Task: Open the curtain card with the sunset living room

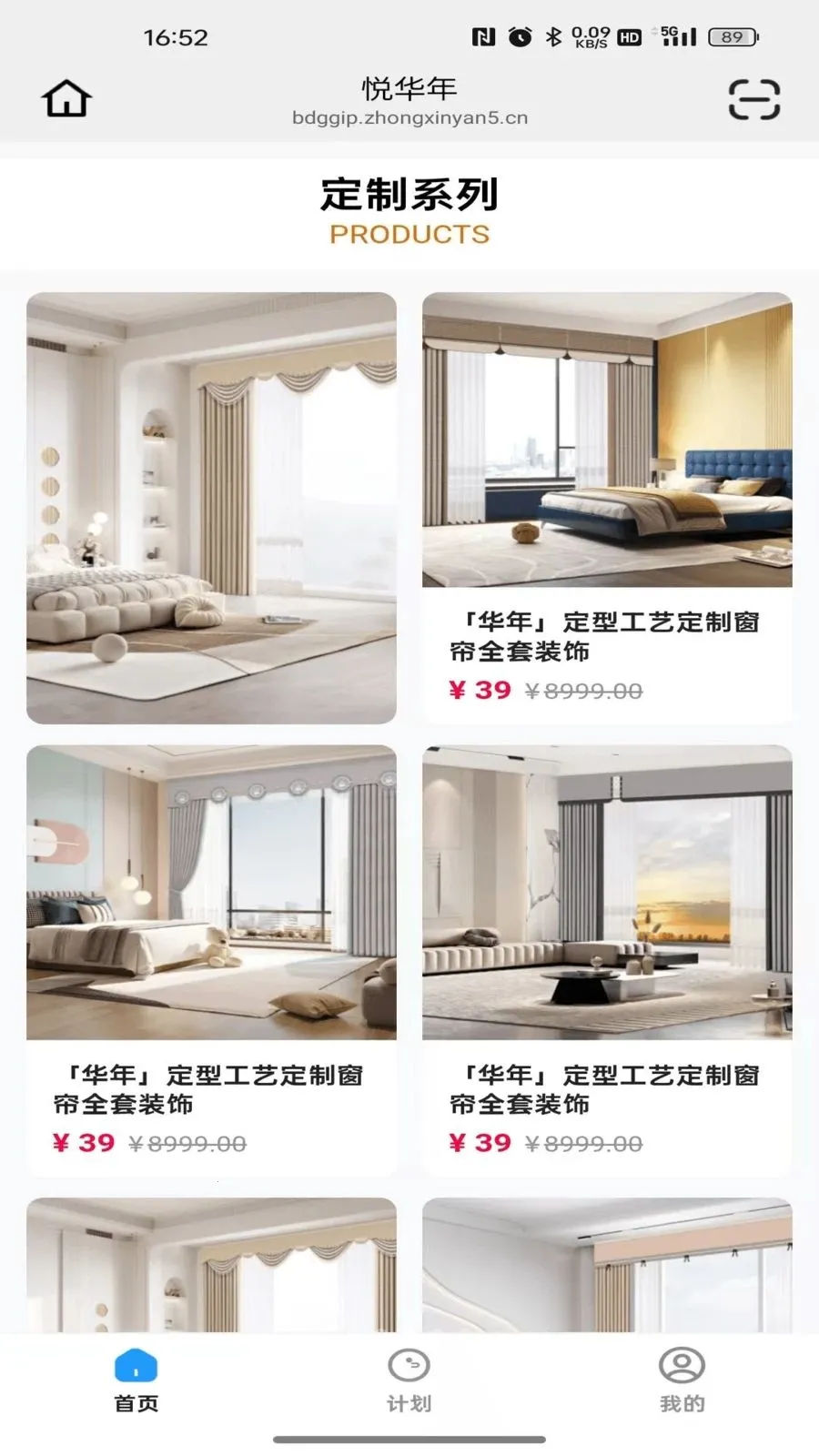Action: [x=607, y=960]
